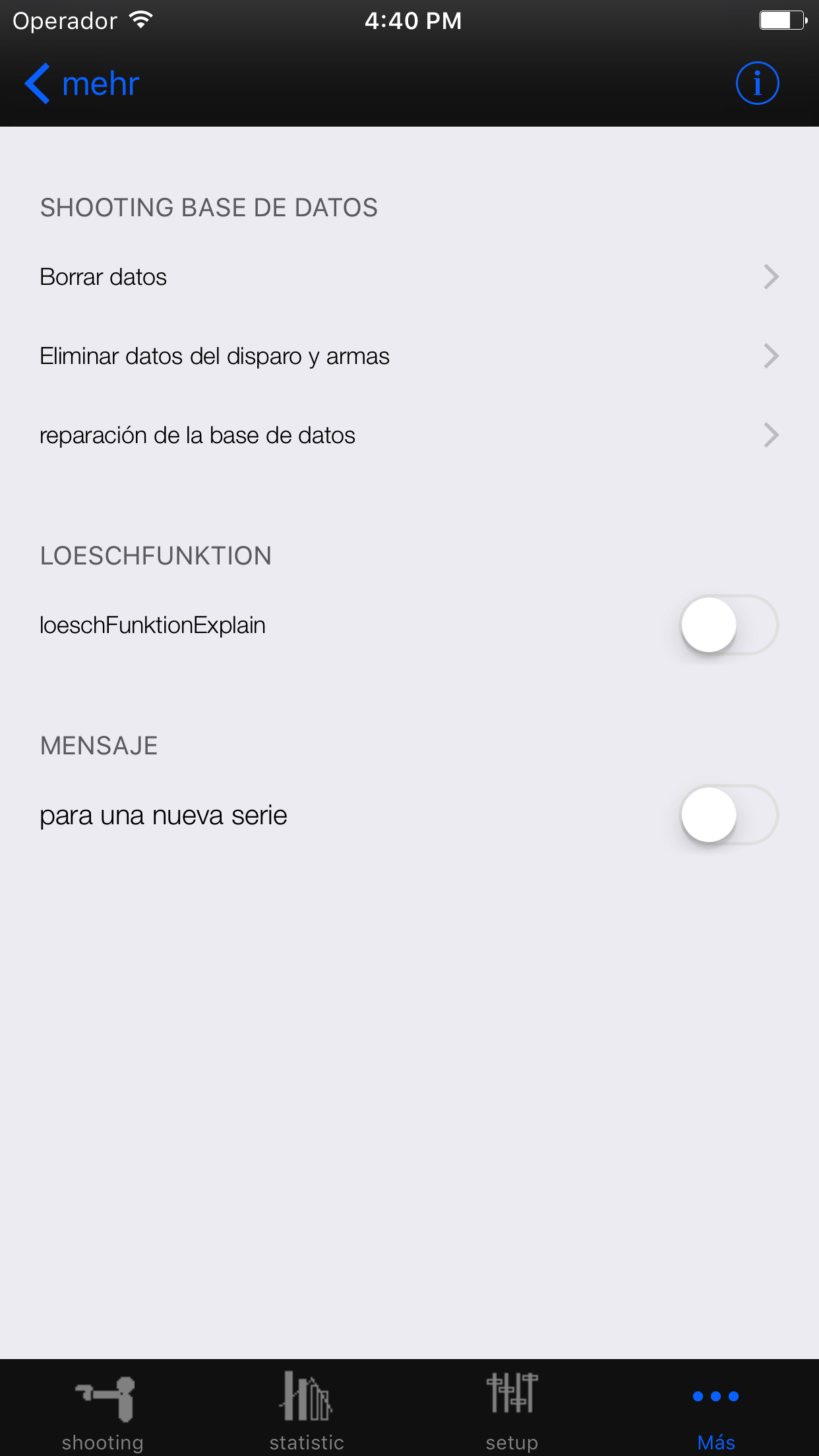Enable para una nueva serie message
This screenshot has height=1456, width=819.
[x=729, y=815]
